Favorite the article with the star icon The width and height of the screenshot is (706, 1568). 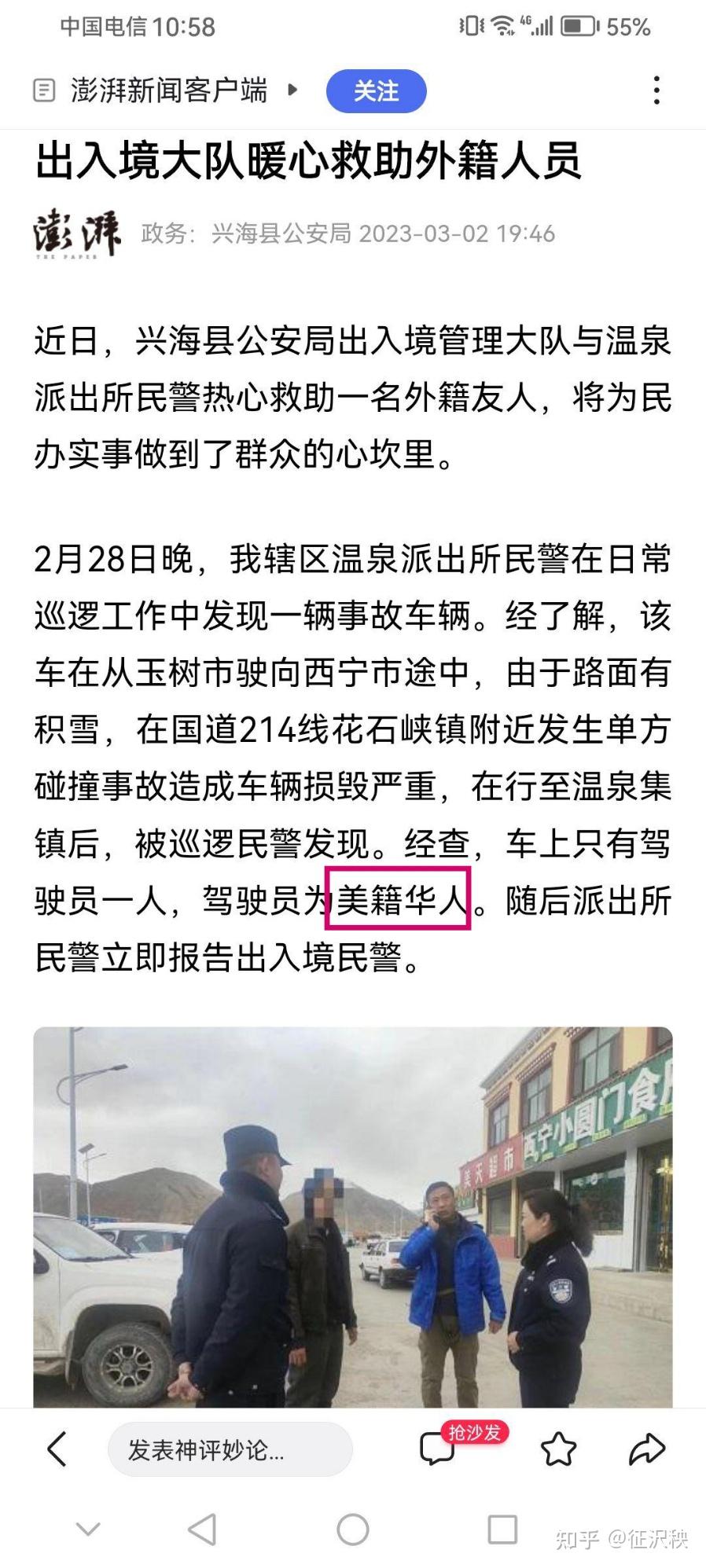(x=558, y=1449)
